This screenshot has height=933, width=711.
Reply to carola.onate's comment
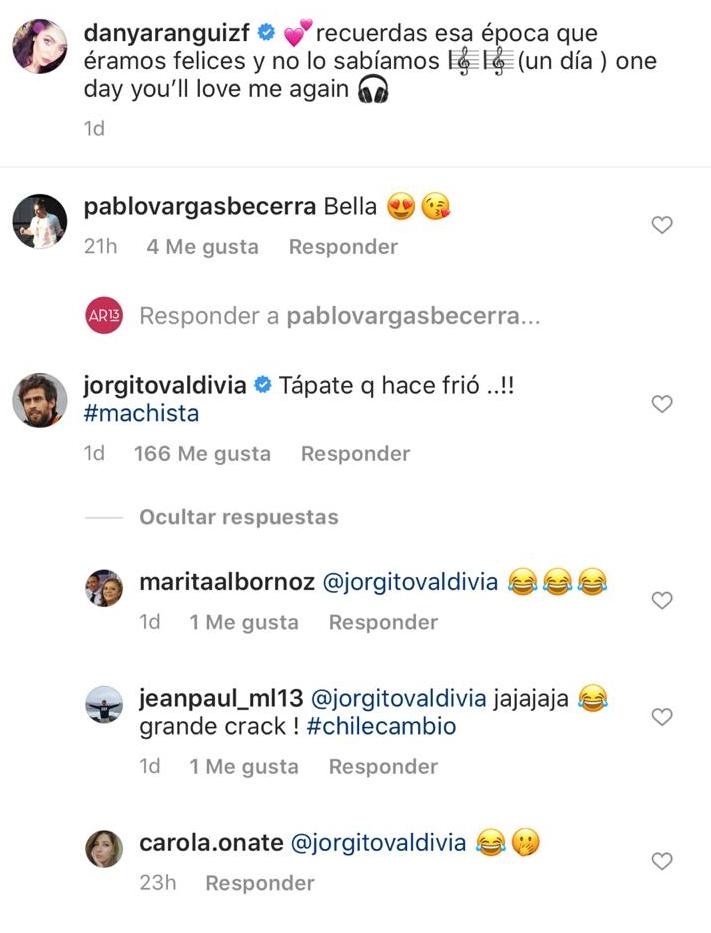tap(260, 883)
